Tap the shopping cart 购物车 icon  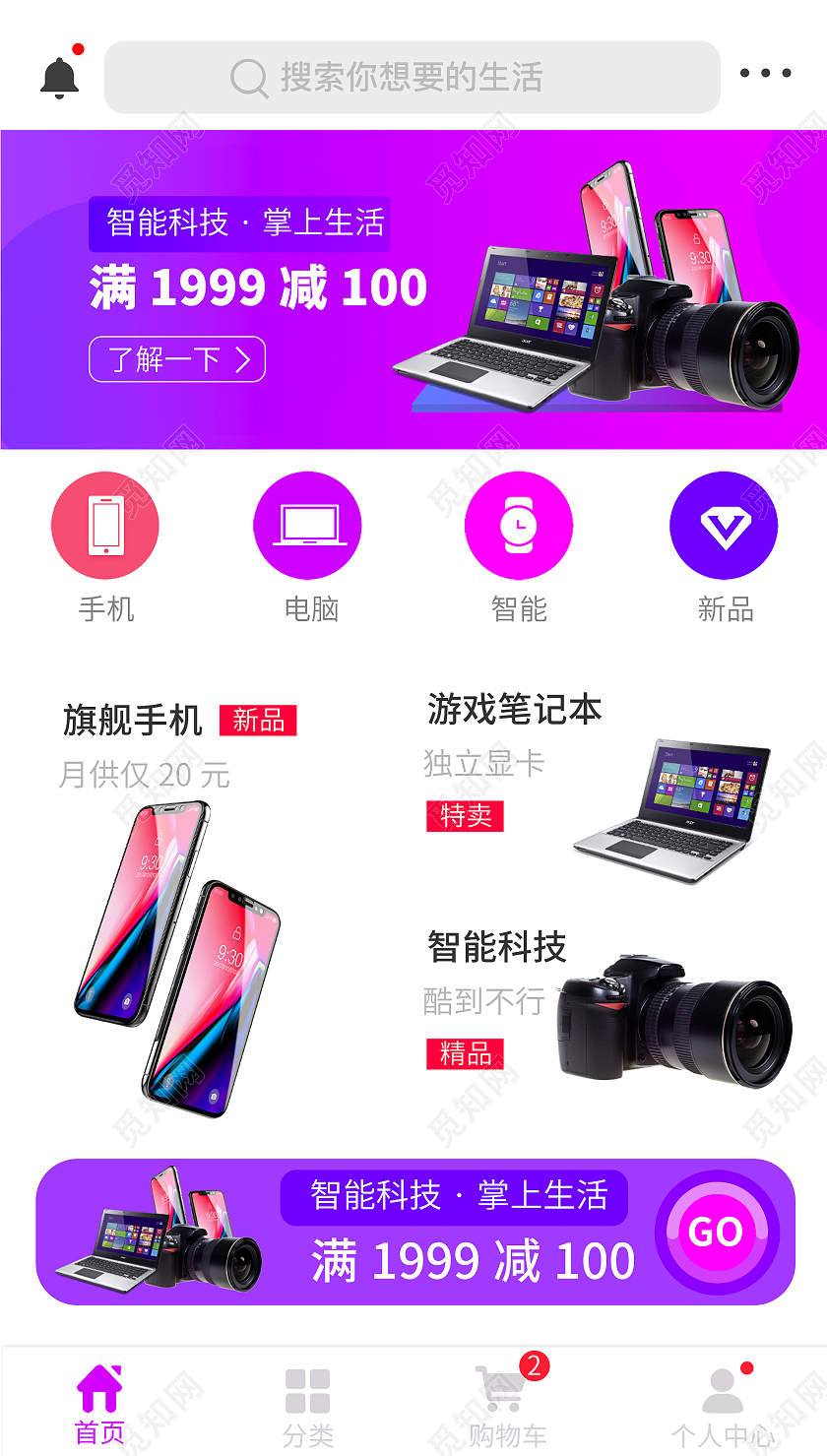coord(504,1385)
